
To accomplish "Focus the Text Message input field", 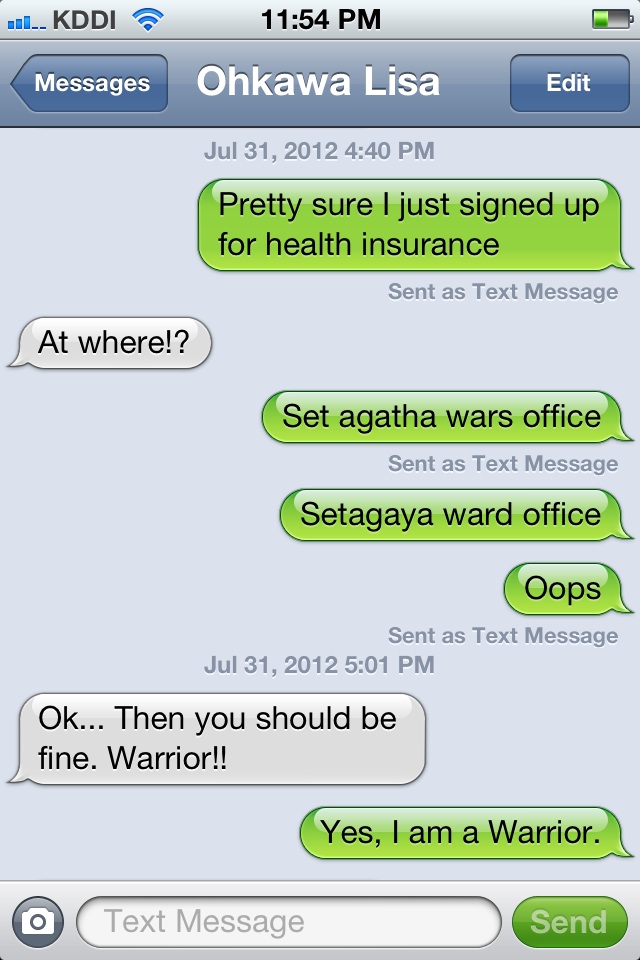I will pyautogui.click(x=288, y=921).
